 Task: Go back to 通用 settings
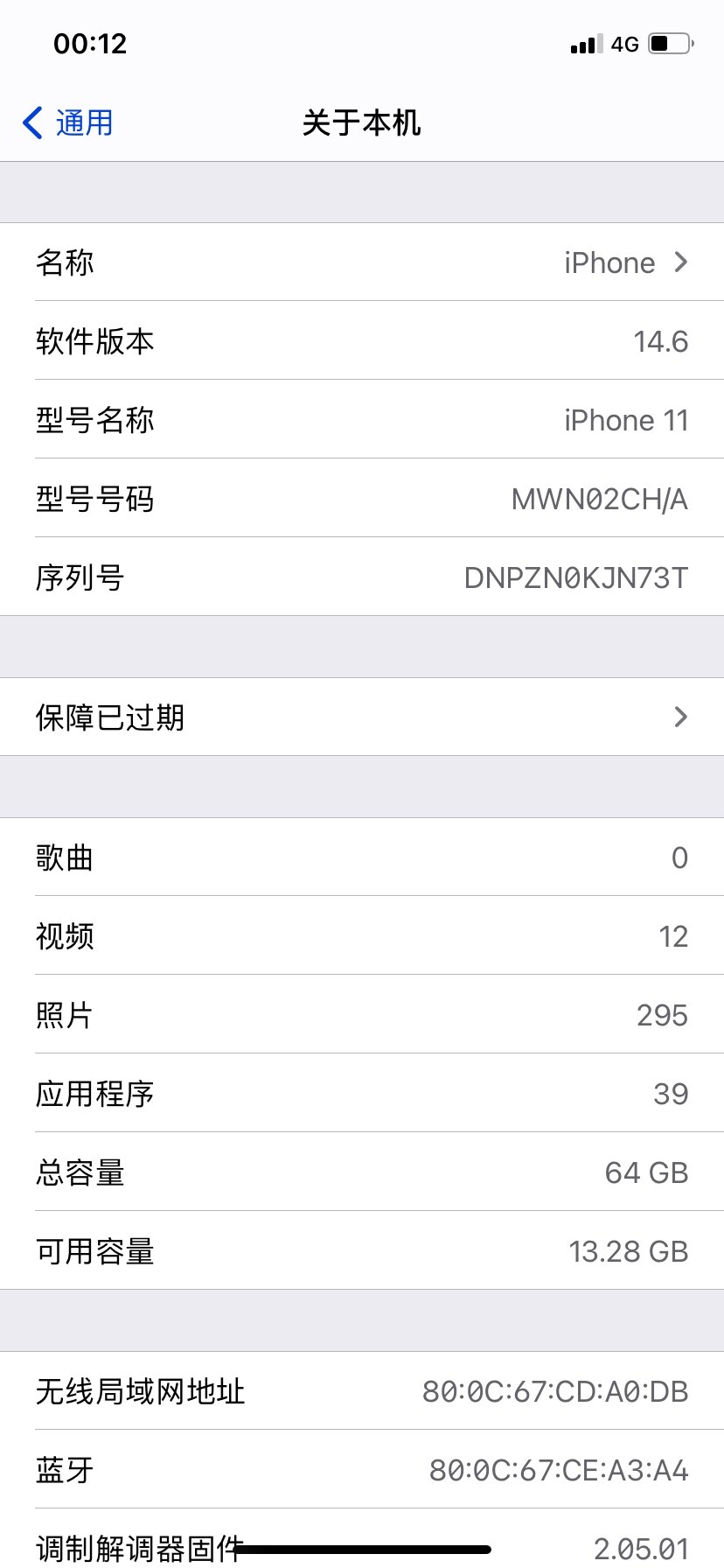coord(68,122)
